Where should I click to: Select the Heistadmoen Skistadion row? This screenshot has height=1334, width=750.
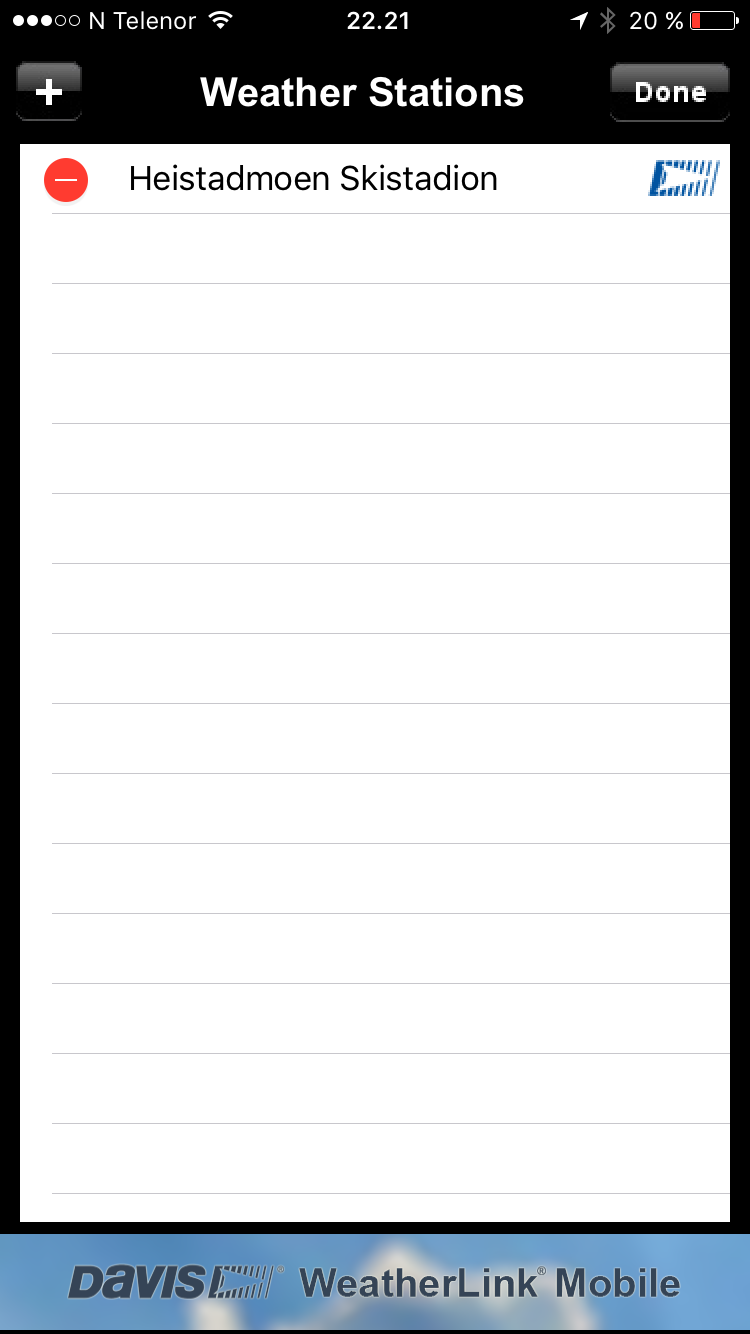375,179
